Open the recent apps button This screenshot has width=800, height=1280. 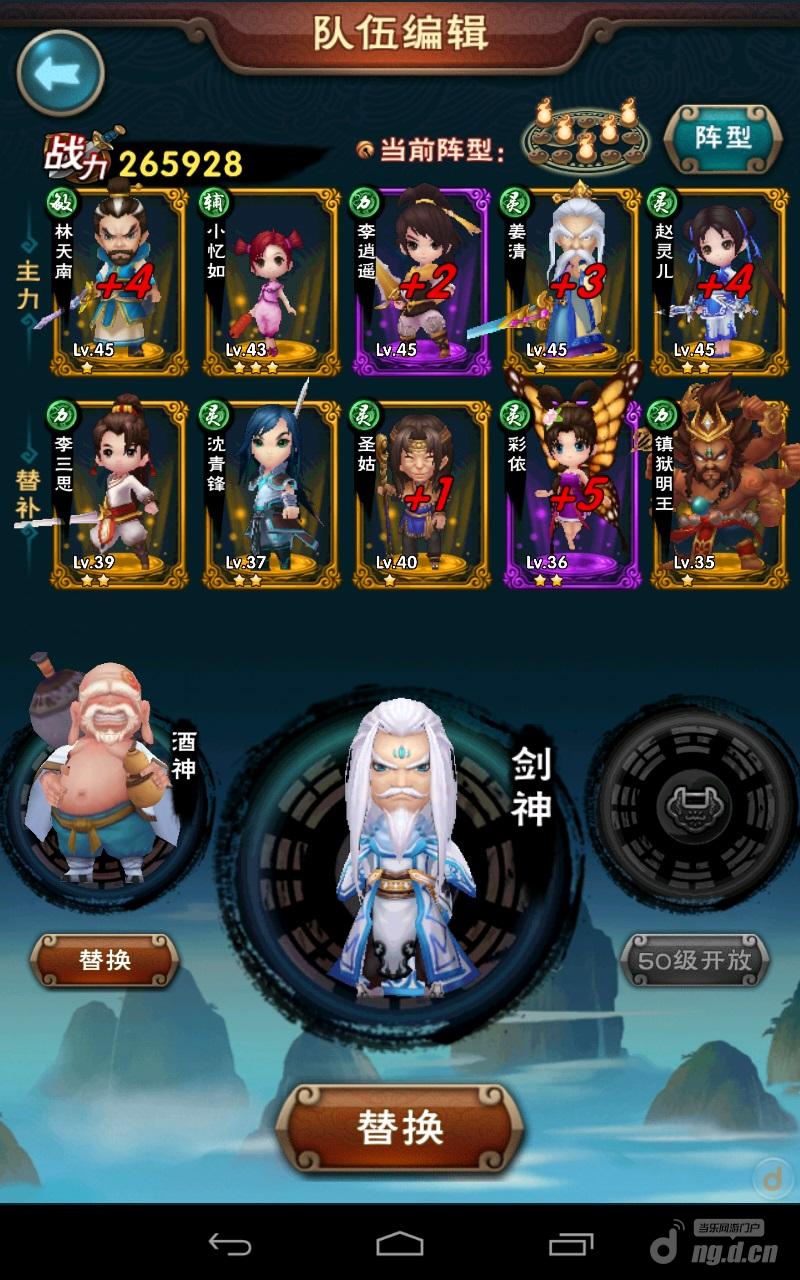(571, 1245)
